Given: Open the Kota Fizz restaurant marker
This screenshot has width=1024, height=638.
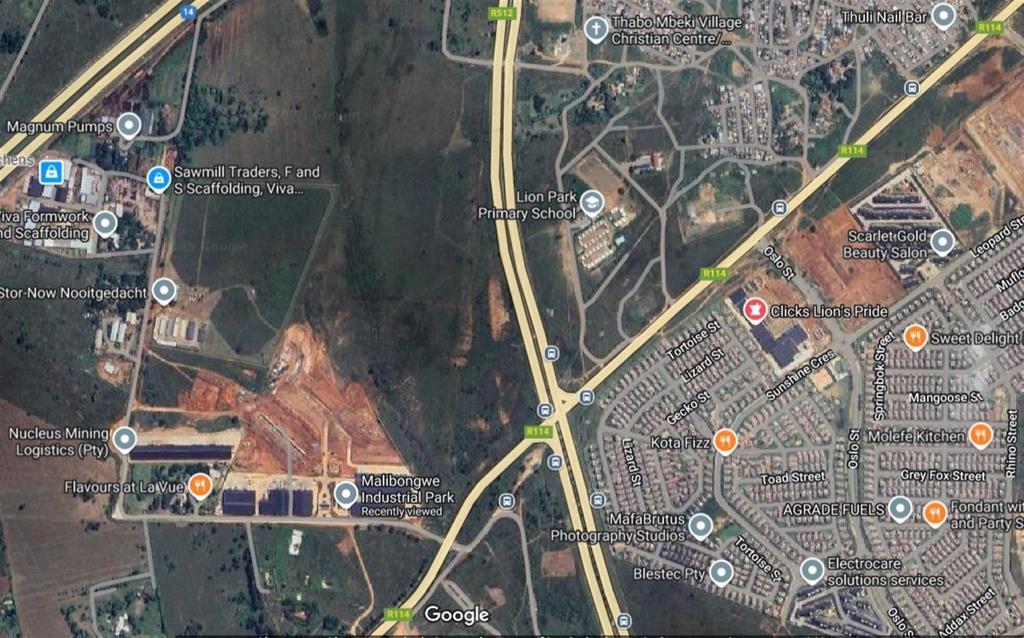Looking at the screenshot, I should pos(726,440).
